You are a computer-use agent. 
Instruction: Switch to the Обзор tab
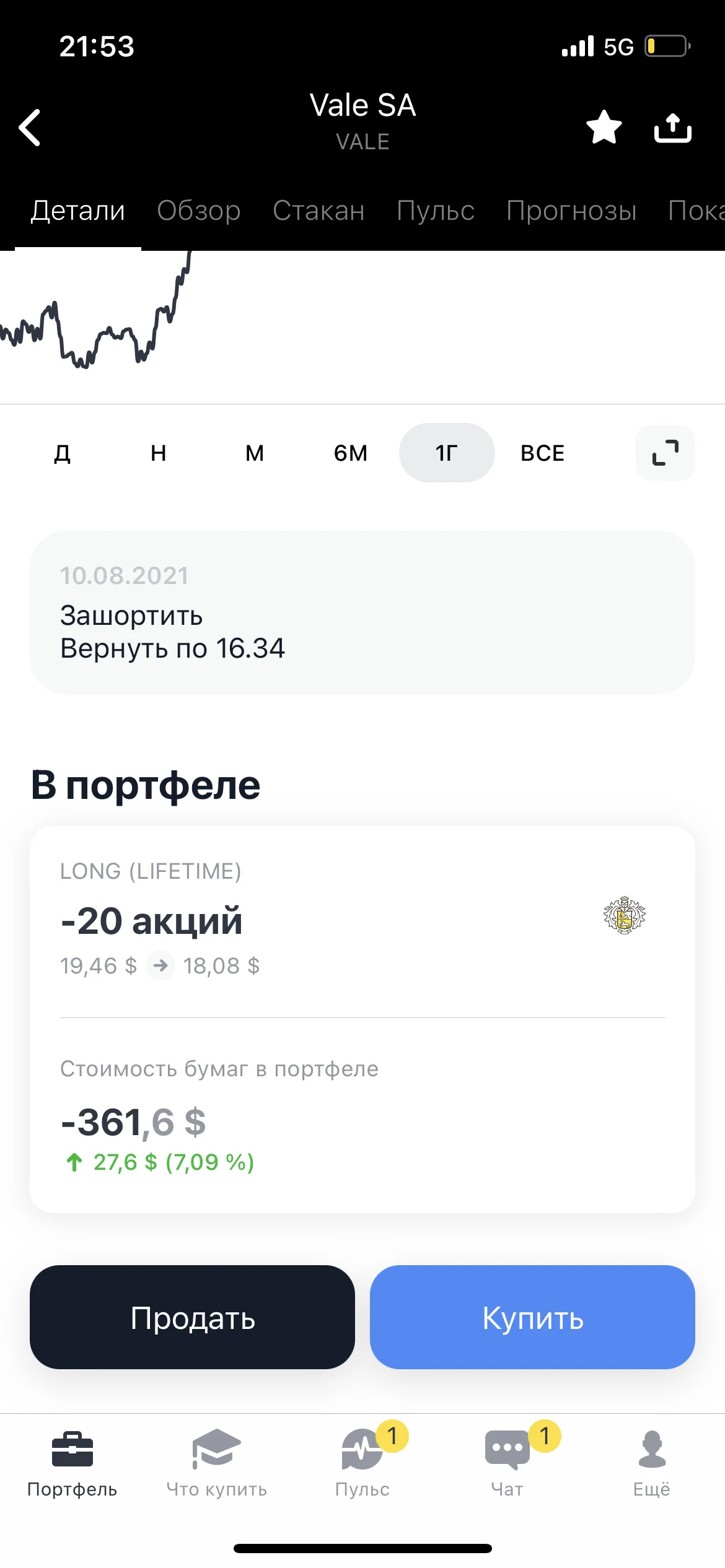pos(199,211)
